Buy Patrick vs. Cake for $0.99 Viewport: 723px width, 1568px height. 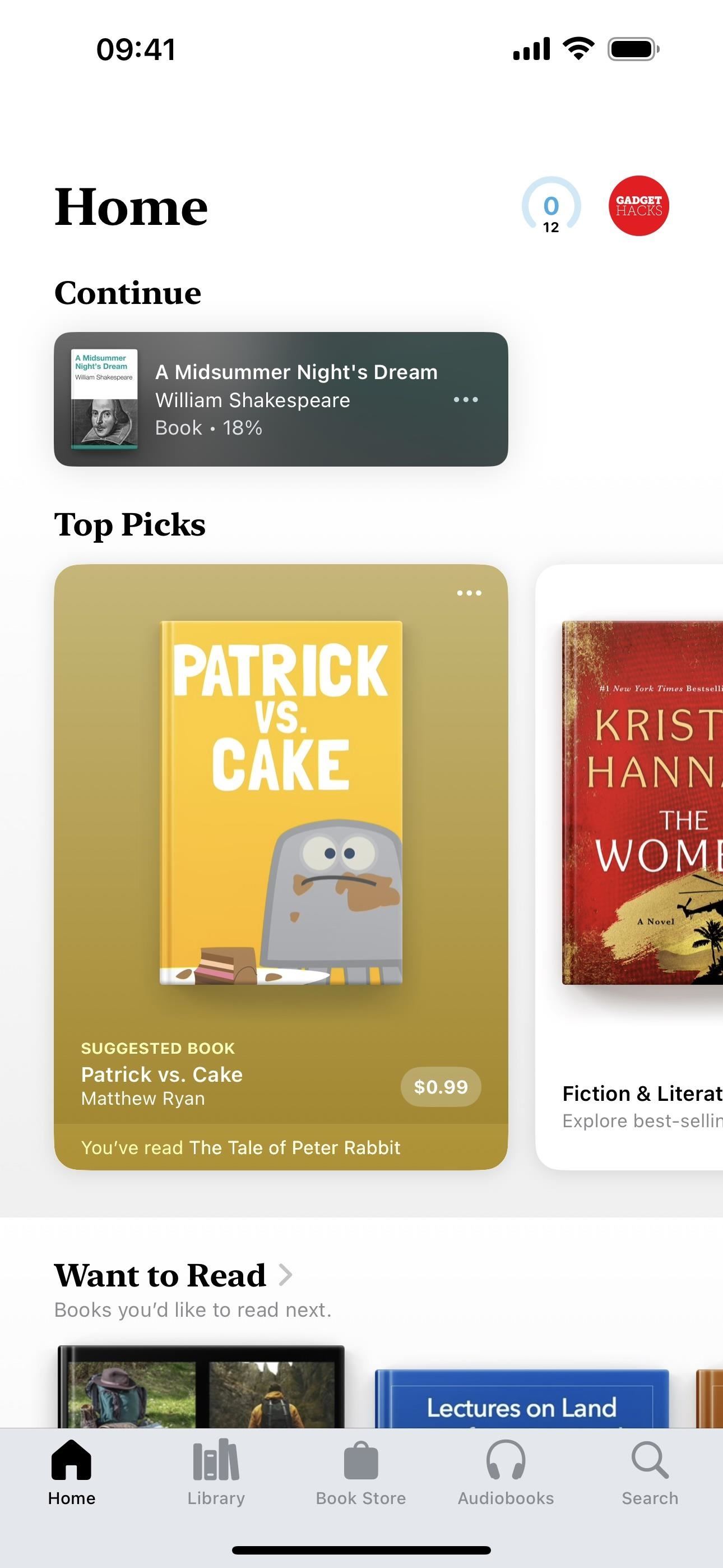[441, 1086]
